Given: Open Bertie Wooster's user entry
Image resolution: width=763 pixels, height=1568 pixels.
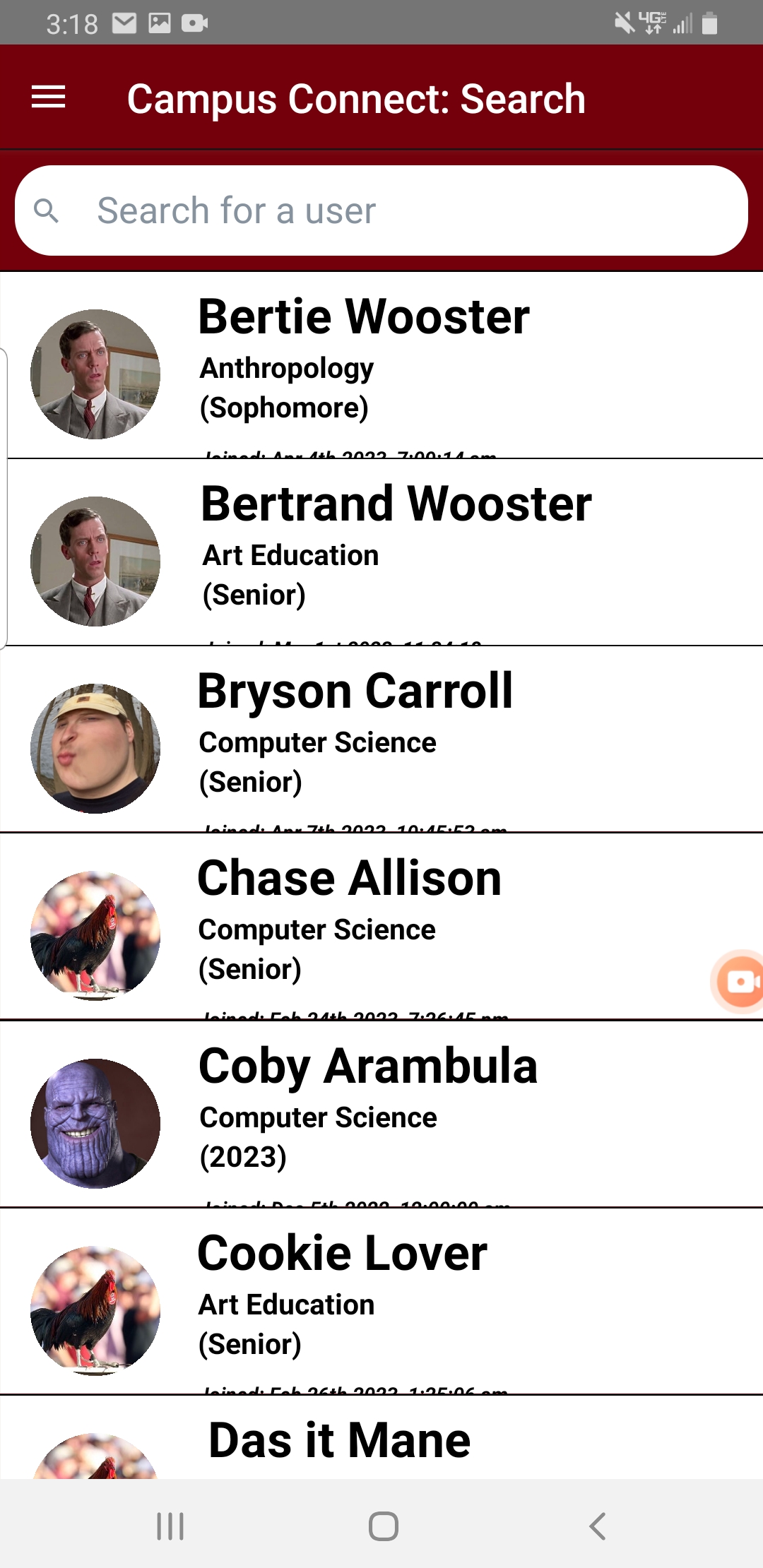Looking at the screenshot, I should tap(381, 367).
